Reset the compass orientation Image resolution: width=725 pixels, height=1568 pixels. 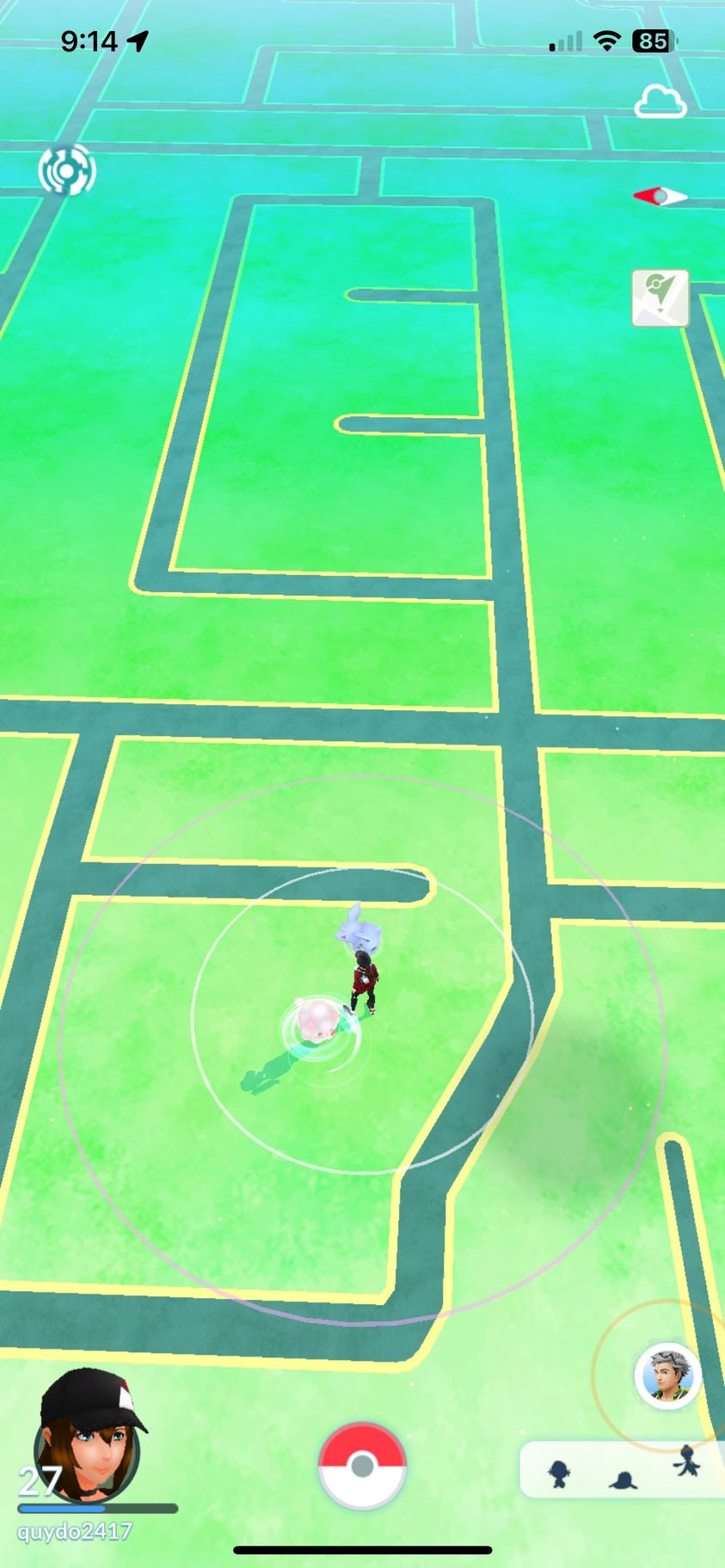click(660, 197)
